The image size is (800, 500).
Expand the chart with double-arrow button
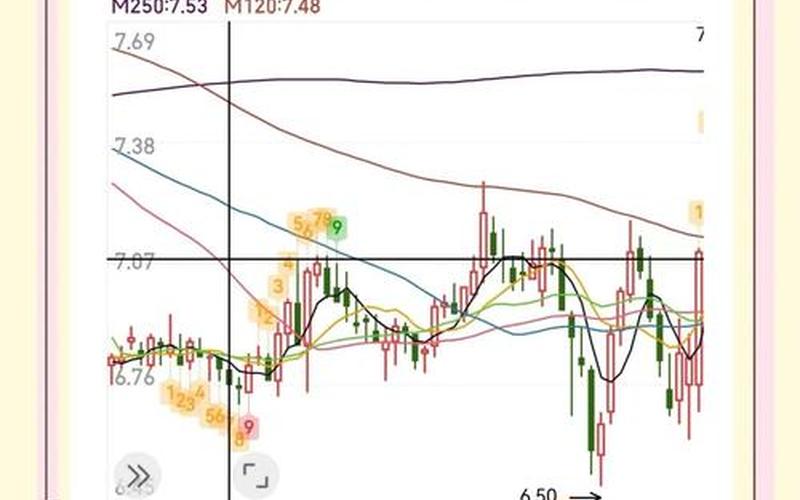click(x=139, y=474)
